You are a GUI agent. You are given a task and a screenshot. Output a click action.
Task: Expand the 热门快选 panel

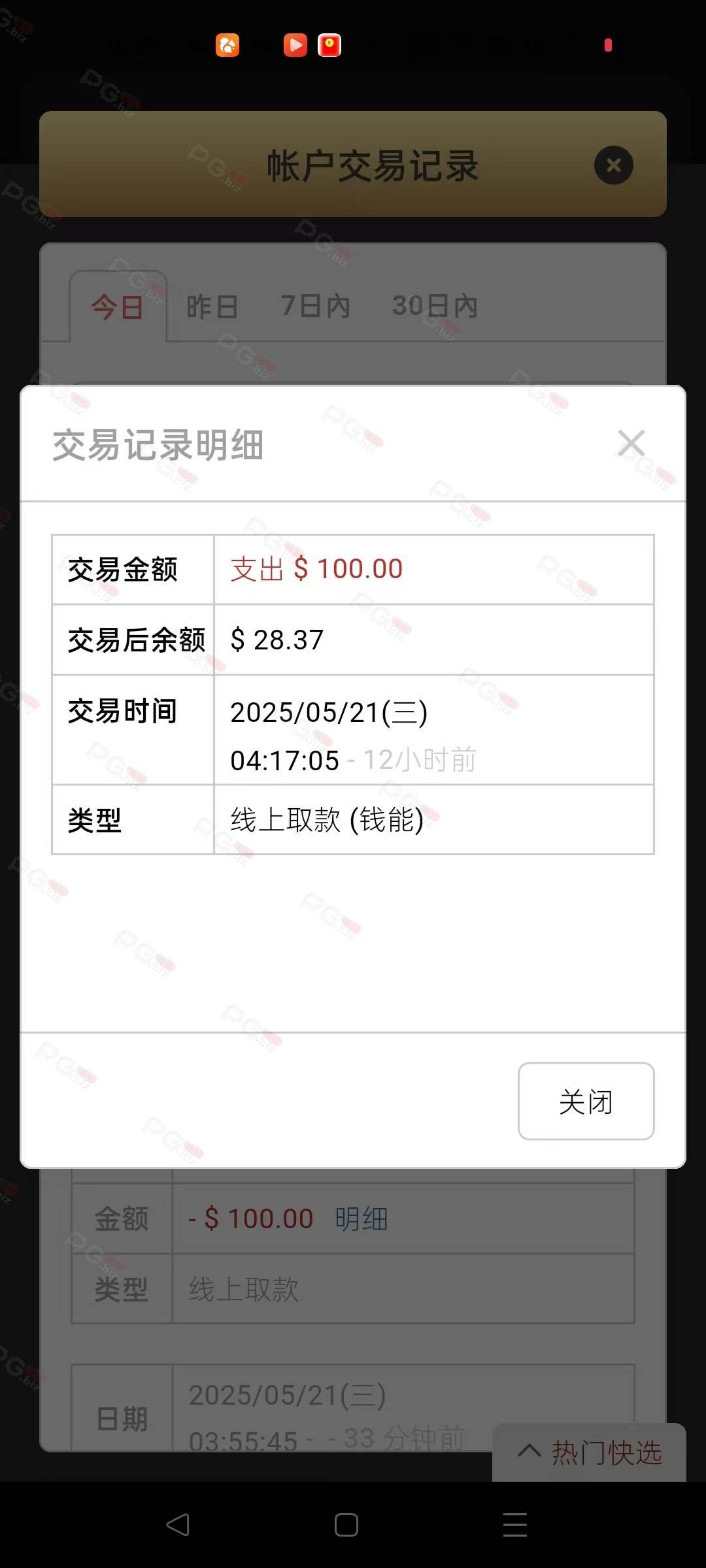point(590,1453)
